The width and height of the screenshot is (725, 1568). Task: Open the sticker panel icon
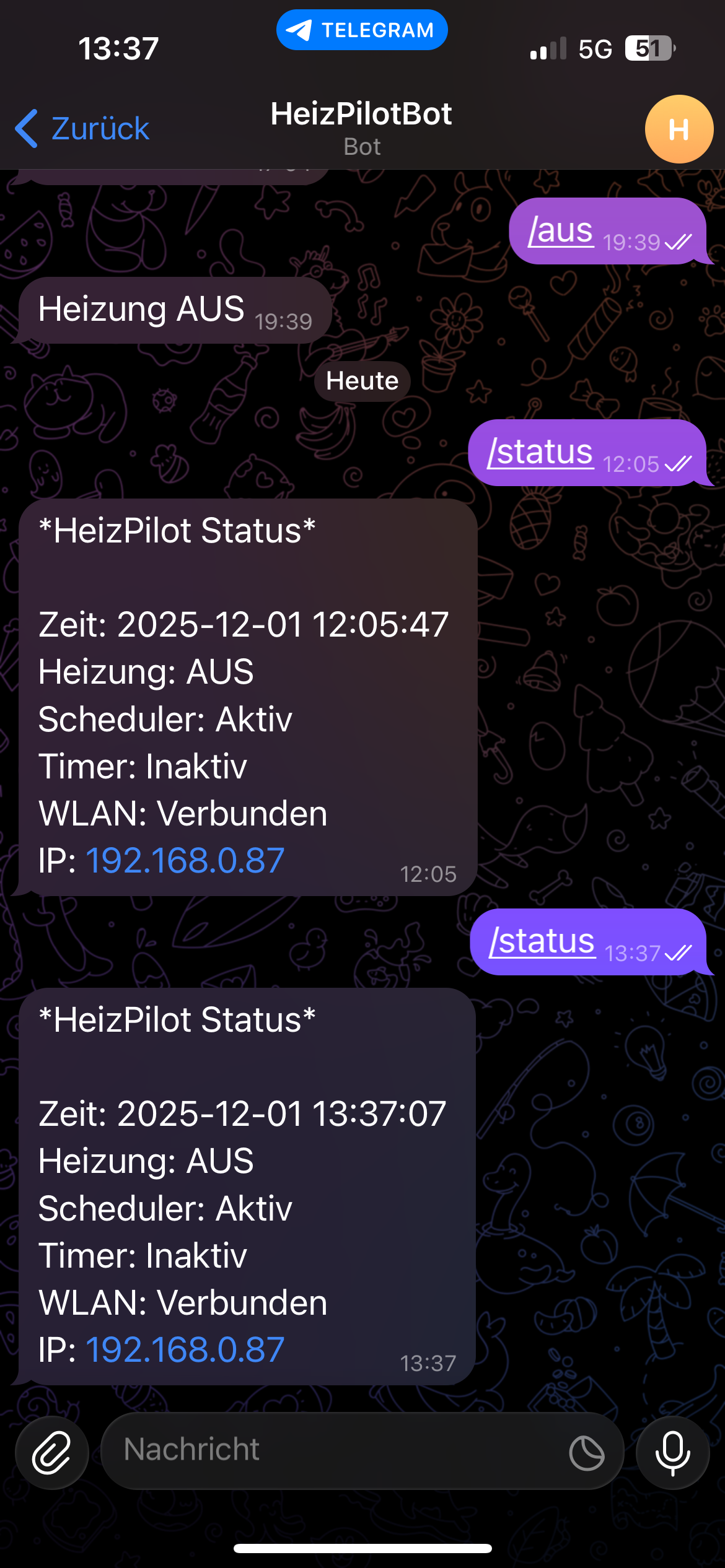click(x=586, y=1453)
